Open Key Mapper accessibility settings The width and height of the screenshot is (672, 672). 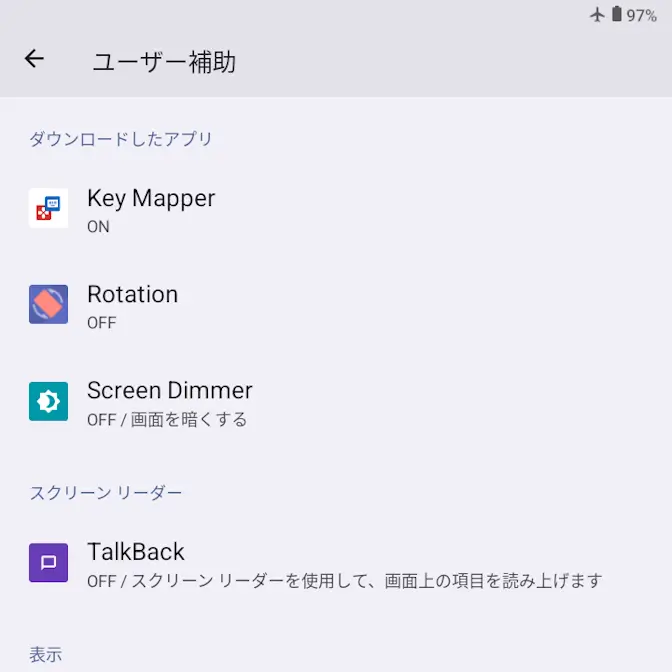tap(151, 209)
